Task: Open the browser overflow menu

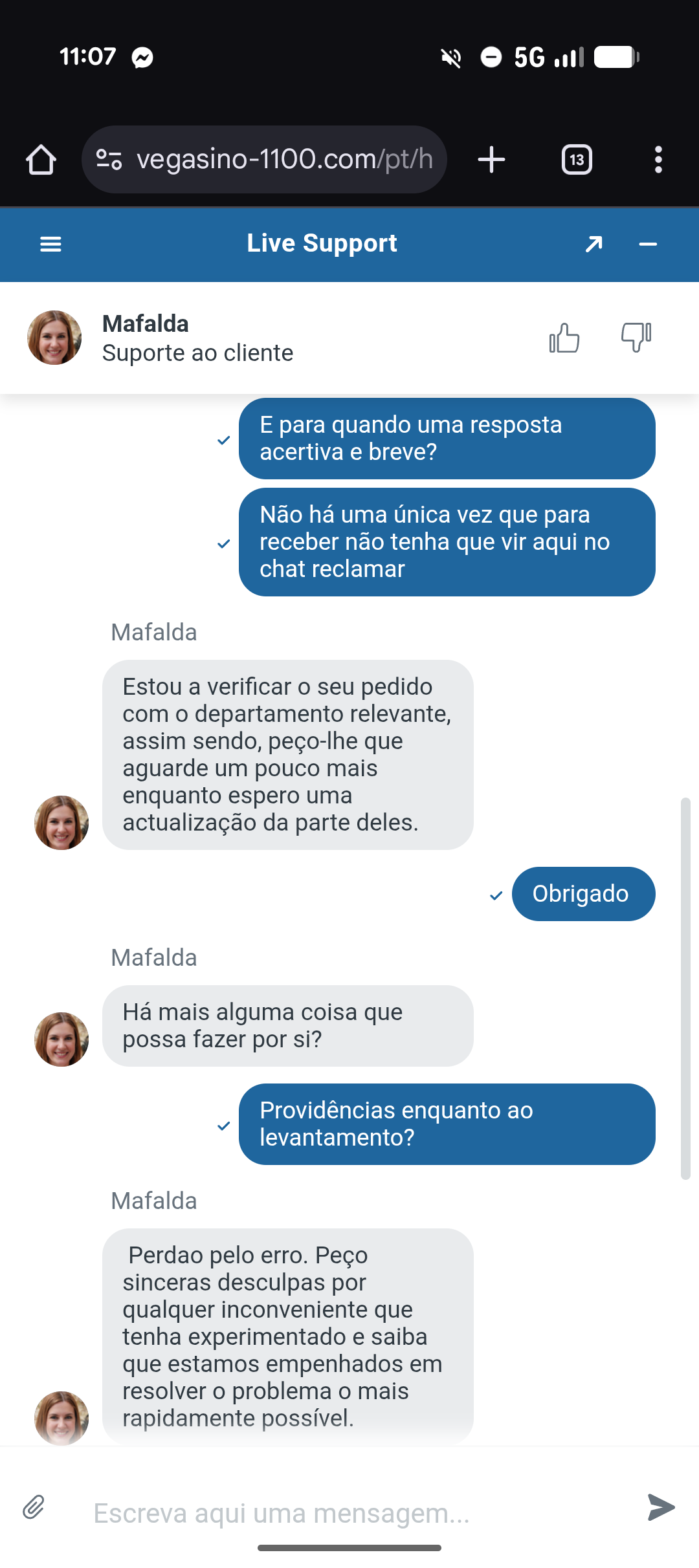Action: tap(658, 160)
